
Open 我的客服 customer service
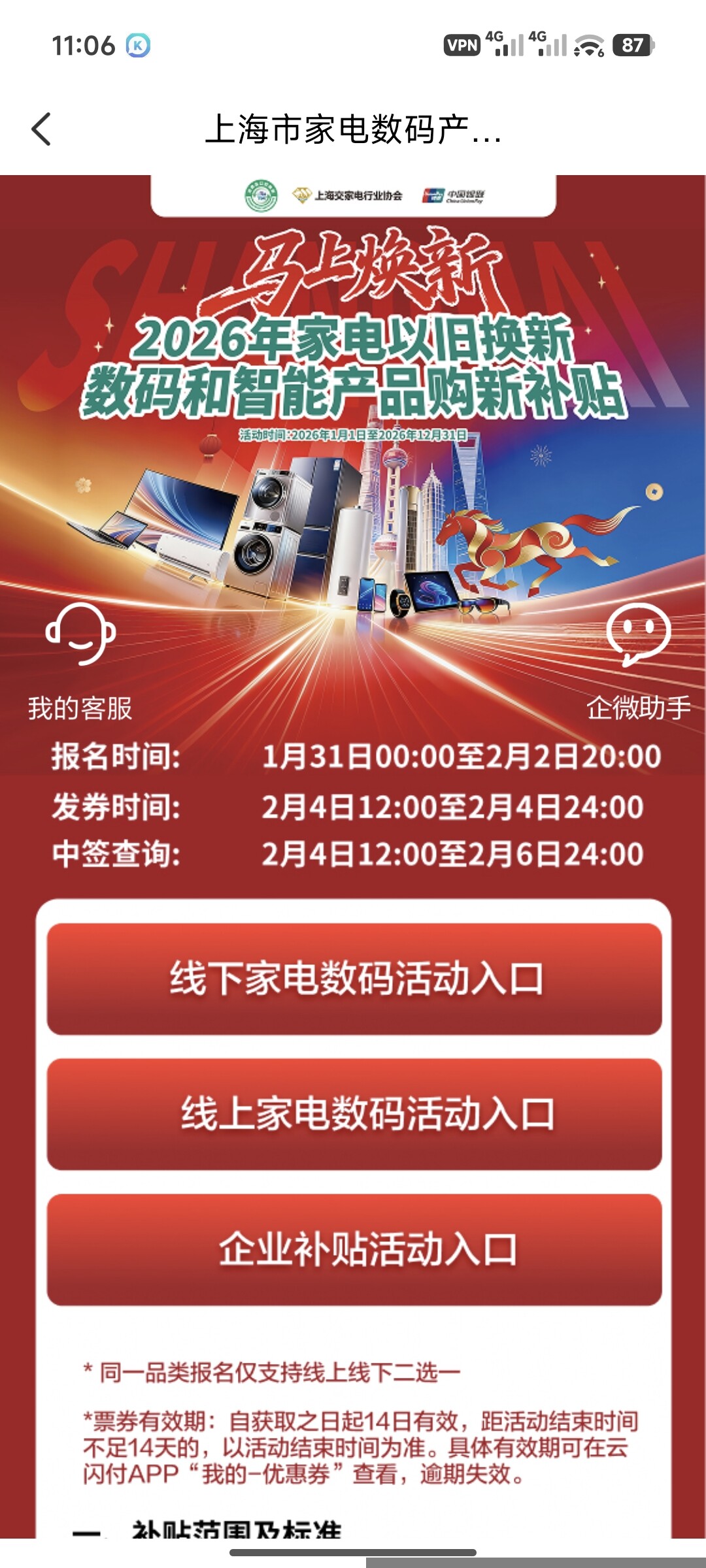(80, 661)
